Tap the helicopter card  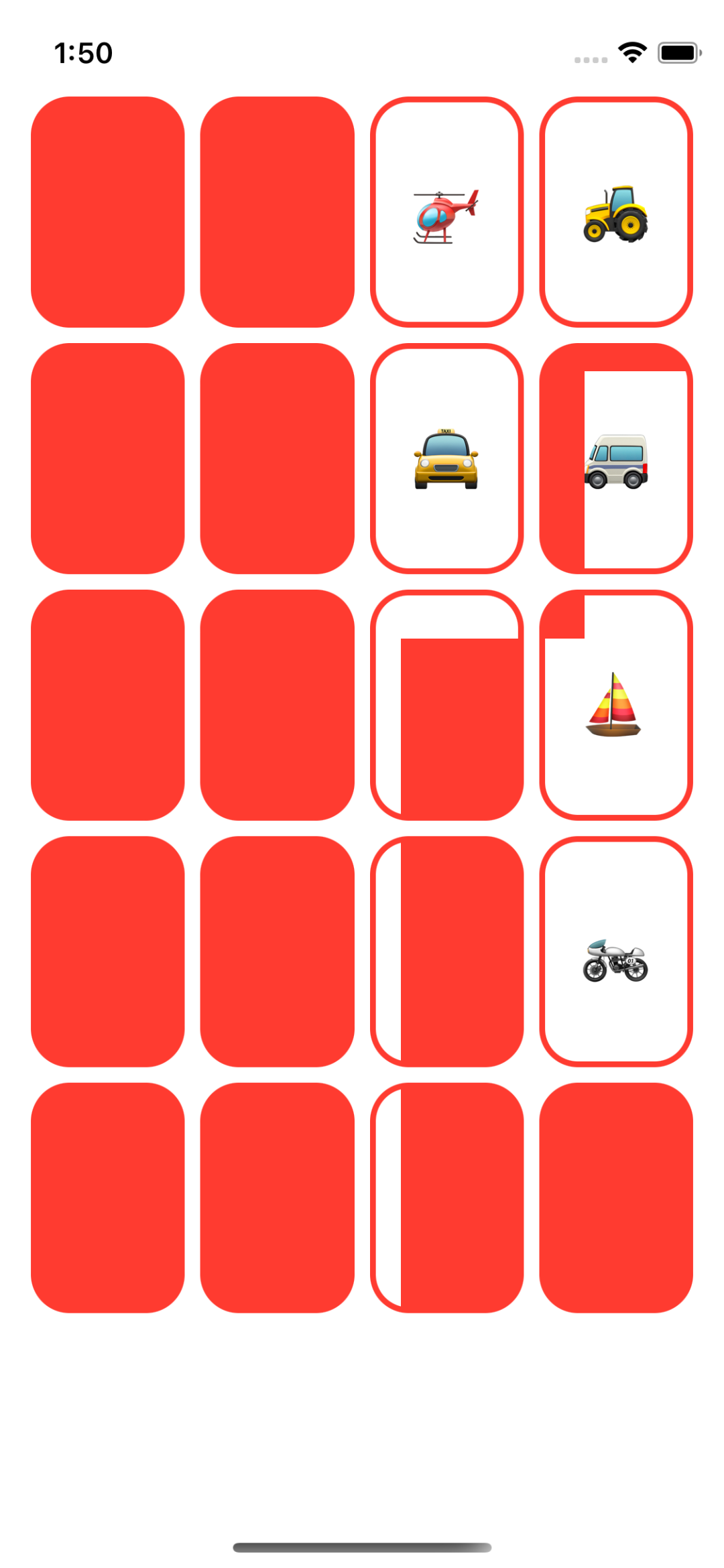[x=446, y=213]
